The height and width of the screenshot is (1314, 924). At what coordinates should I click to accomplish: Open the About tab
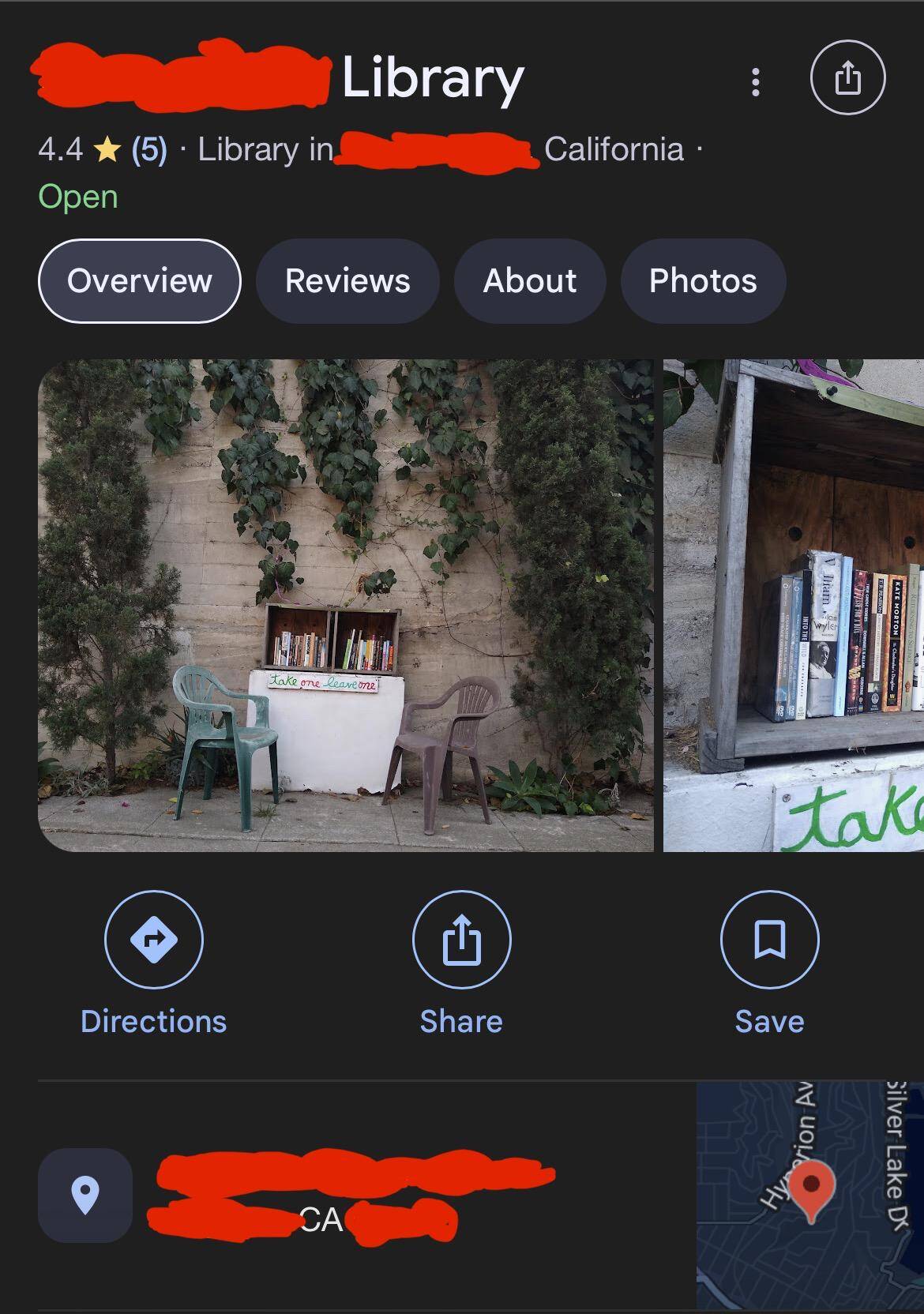click(x=530, y=281)
